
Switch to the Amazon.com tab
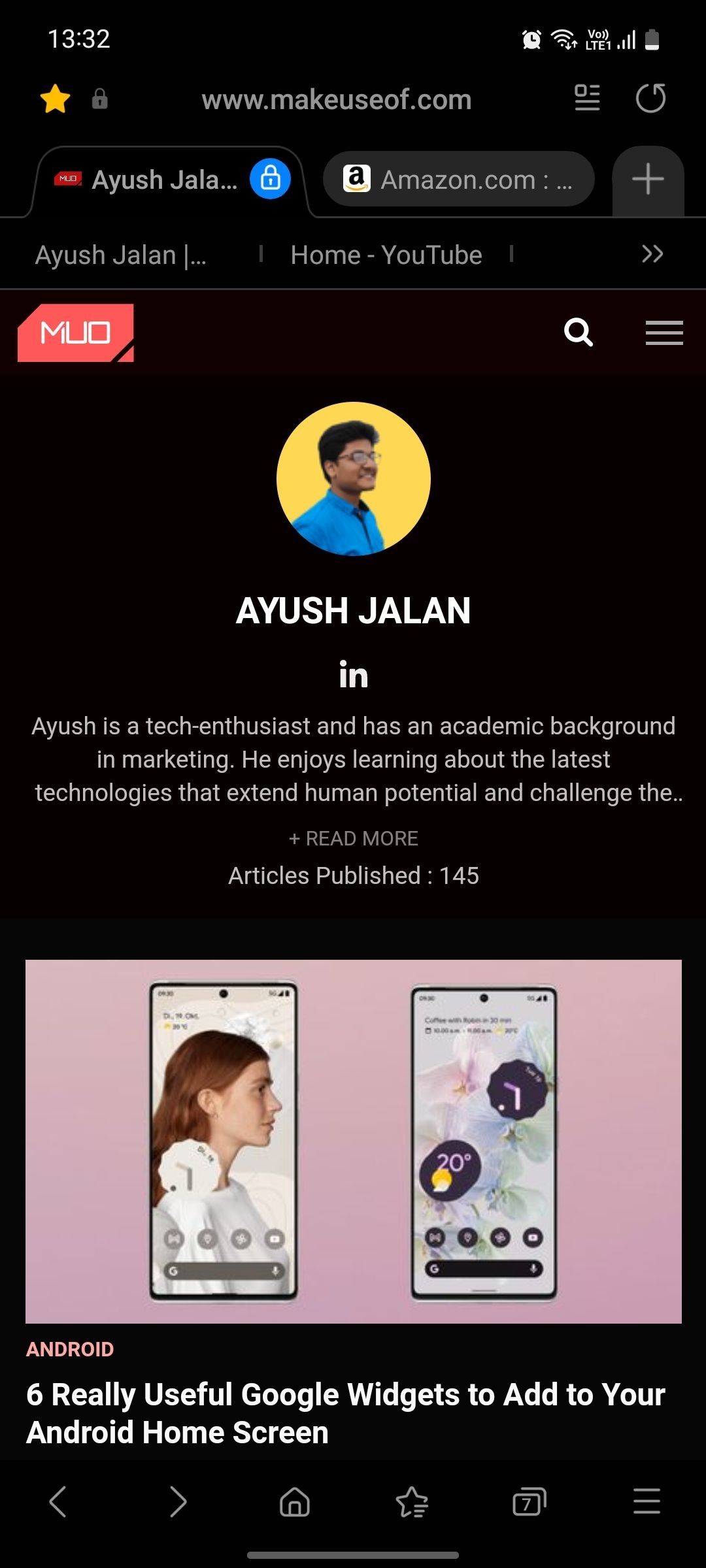coord(458,180)
